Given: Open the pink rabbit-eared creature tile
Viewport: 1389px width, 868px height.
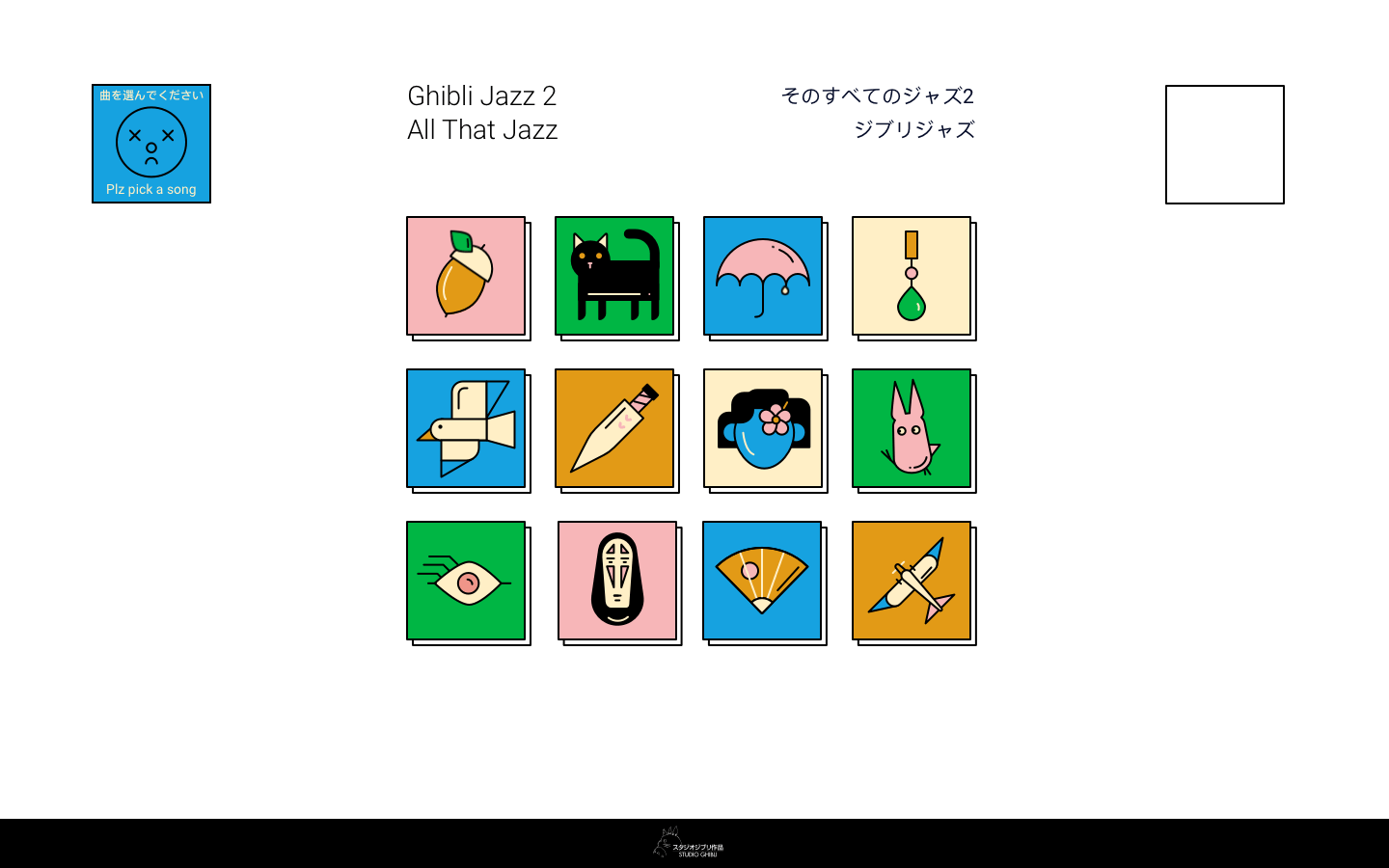Looking at the screenshot, I should coord(912,428).
